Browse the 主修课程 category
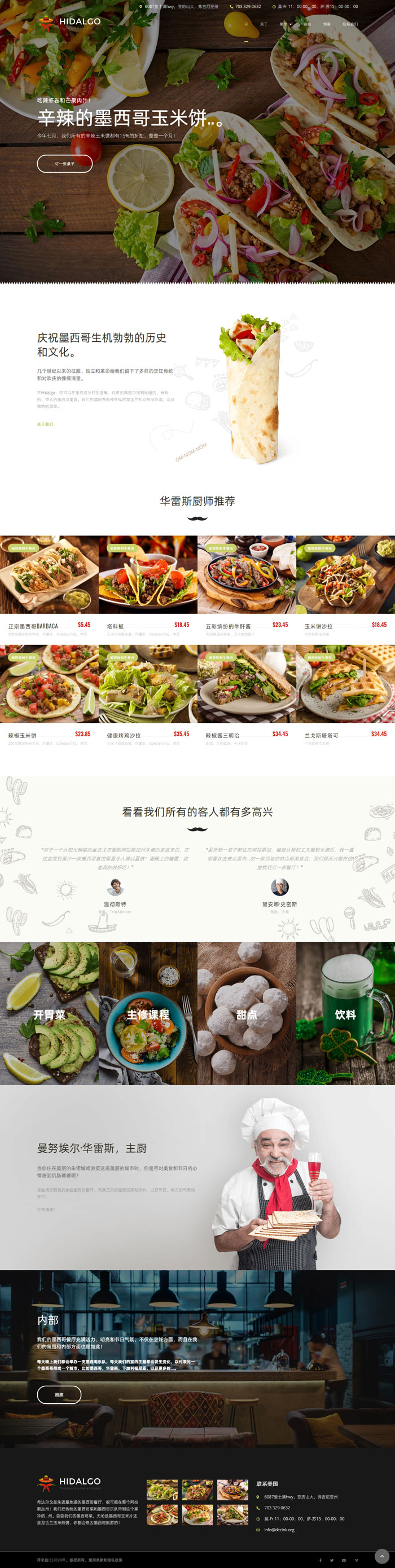This screenshot has height=1568, width=395. coord(148,1014)
